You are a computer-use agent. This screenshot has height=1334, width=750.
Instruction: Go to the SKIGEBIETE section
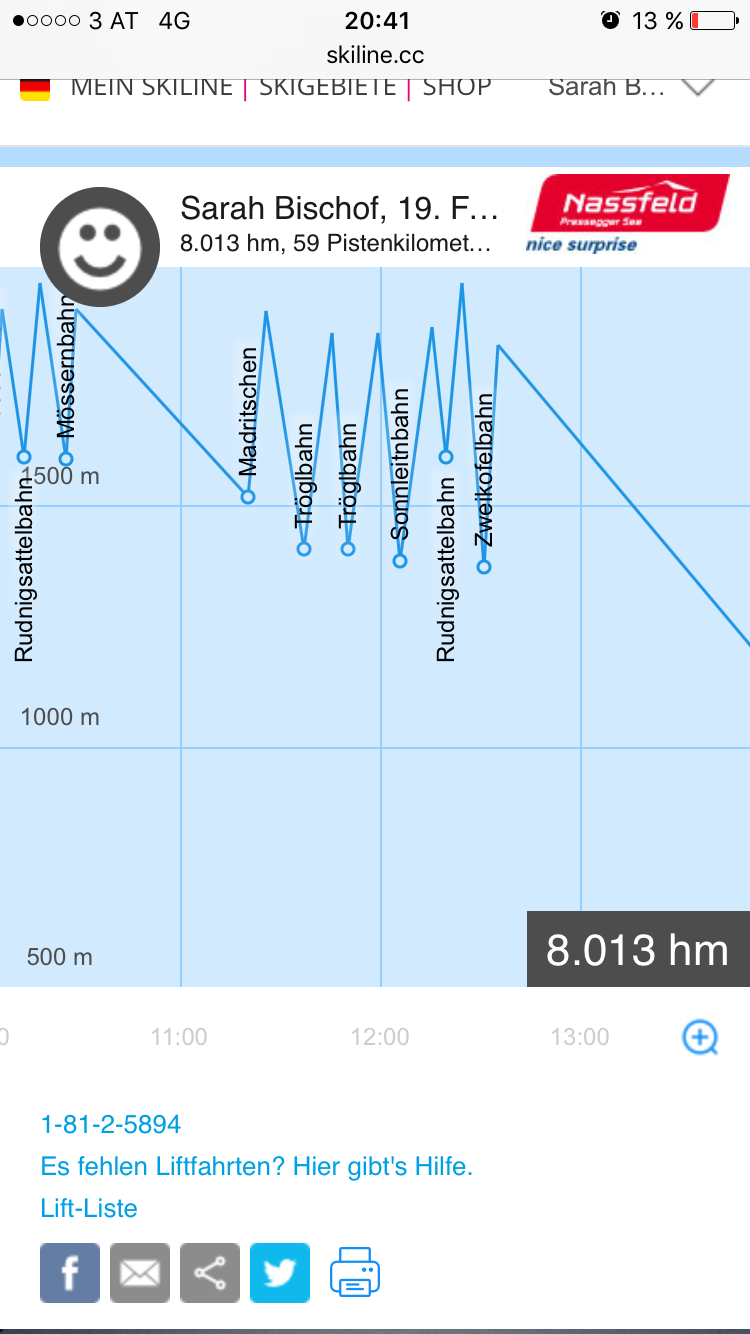click(x=327, y=86)
